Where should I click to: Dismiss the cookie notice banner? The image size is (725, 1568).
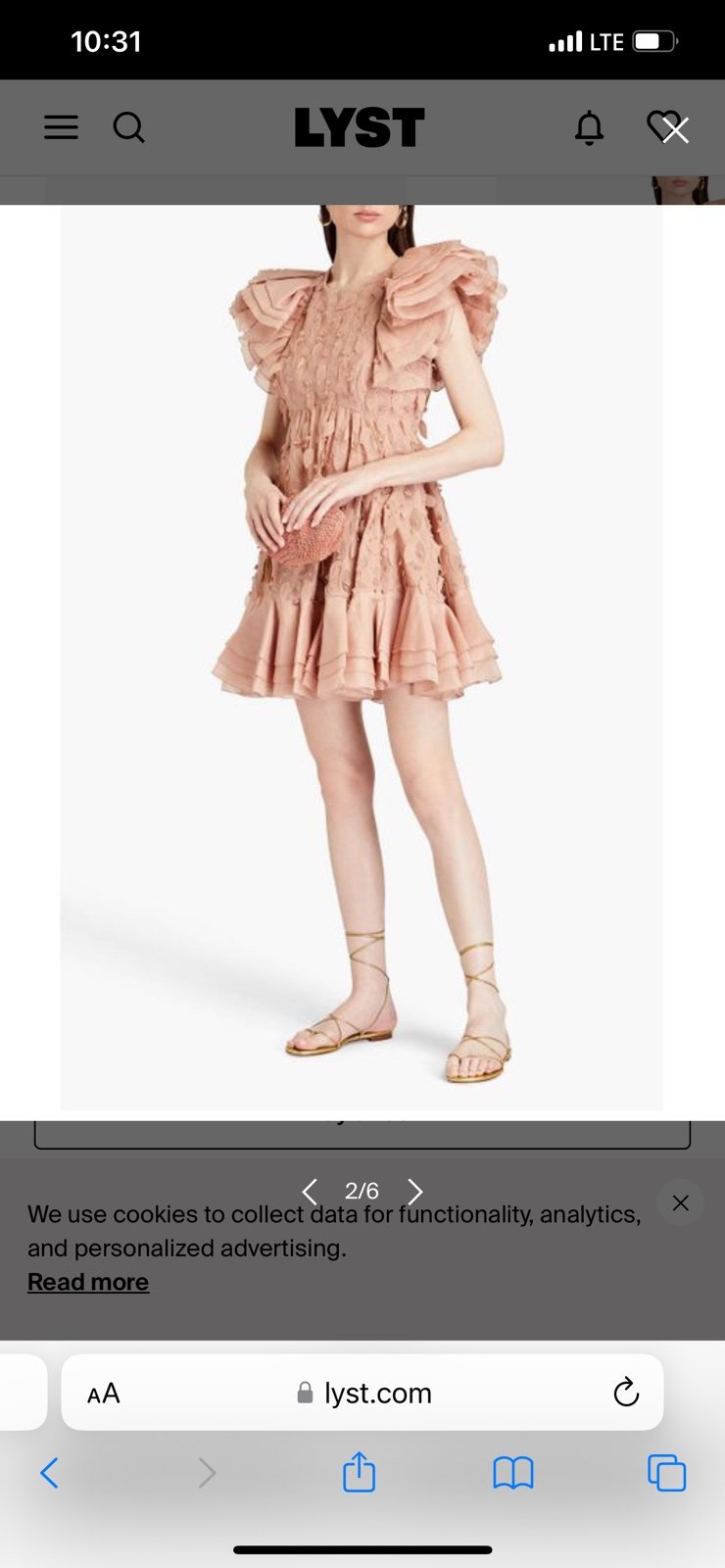[x=681, y=1202]
